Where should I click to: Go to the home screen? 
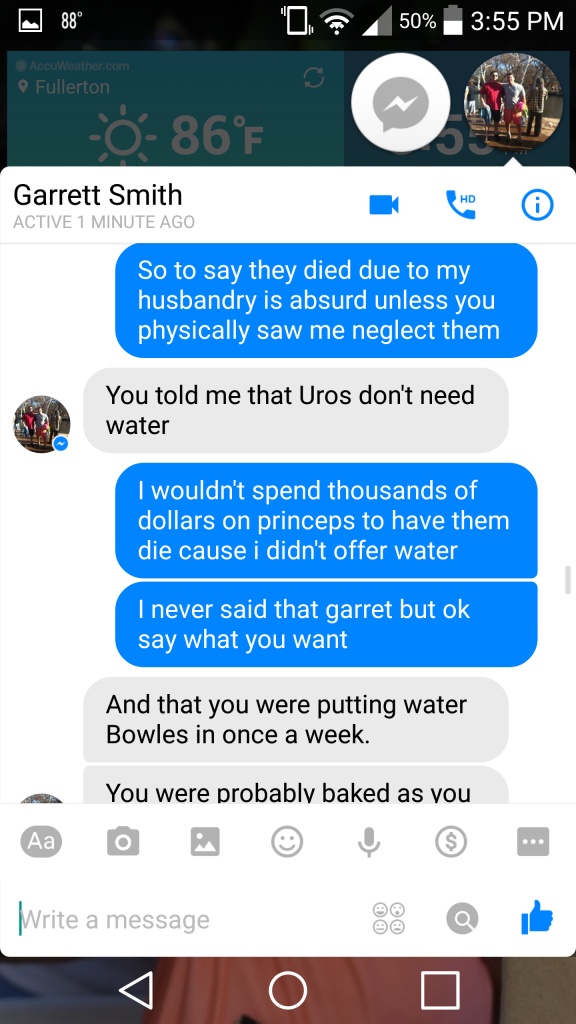coord(288,990)
